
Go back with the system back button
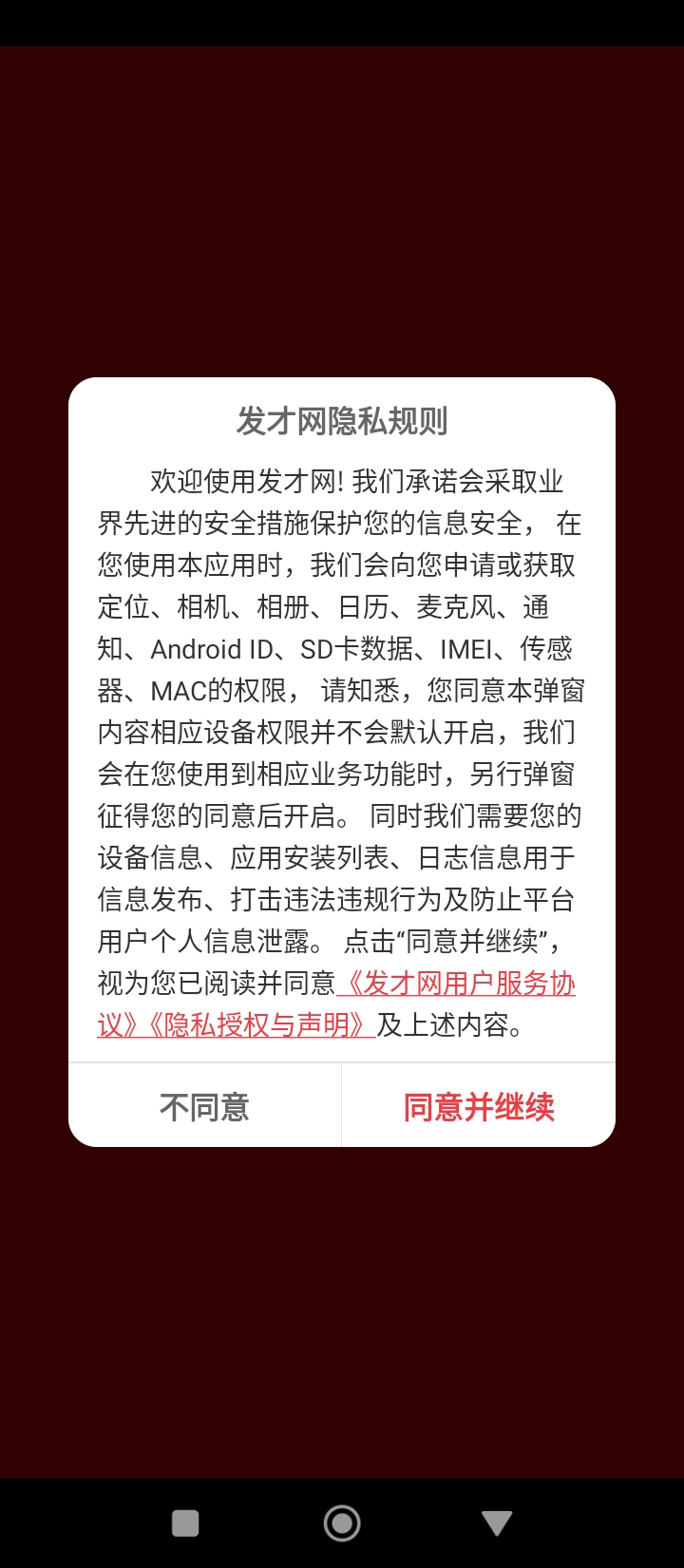pos(497,1523)
